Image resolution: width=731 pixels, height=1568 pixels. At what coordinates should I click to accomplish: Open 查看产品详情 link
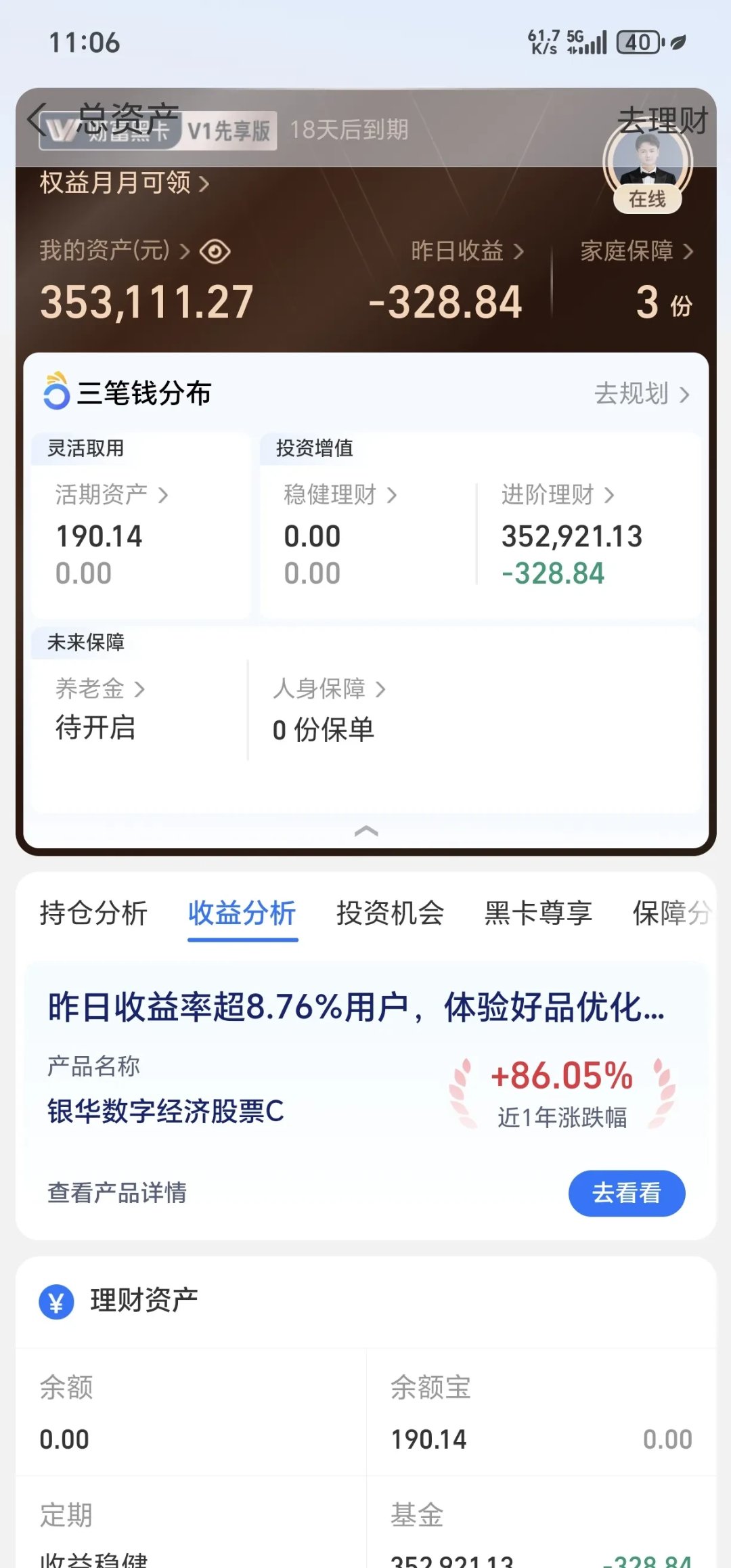click(116, 1194)
